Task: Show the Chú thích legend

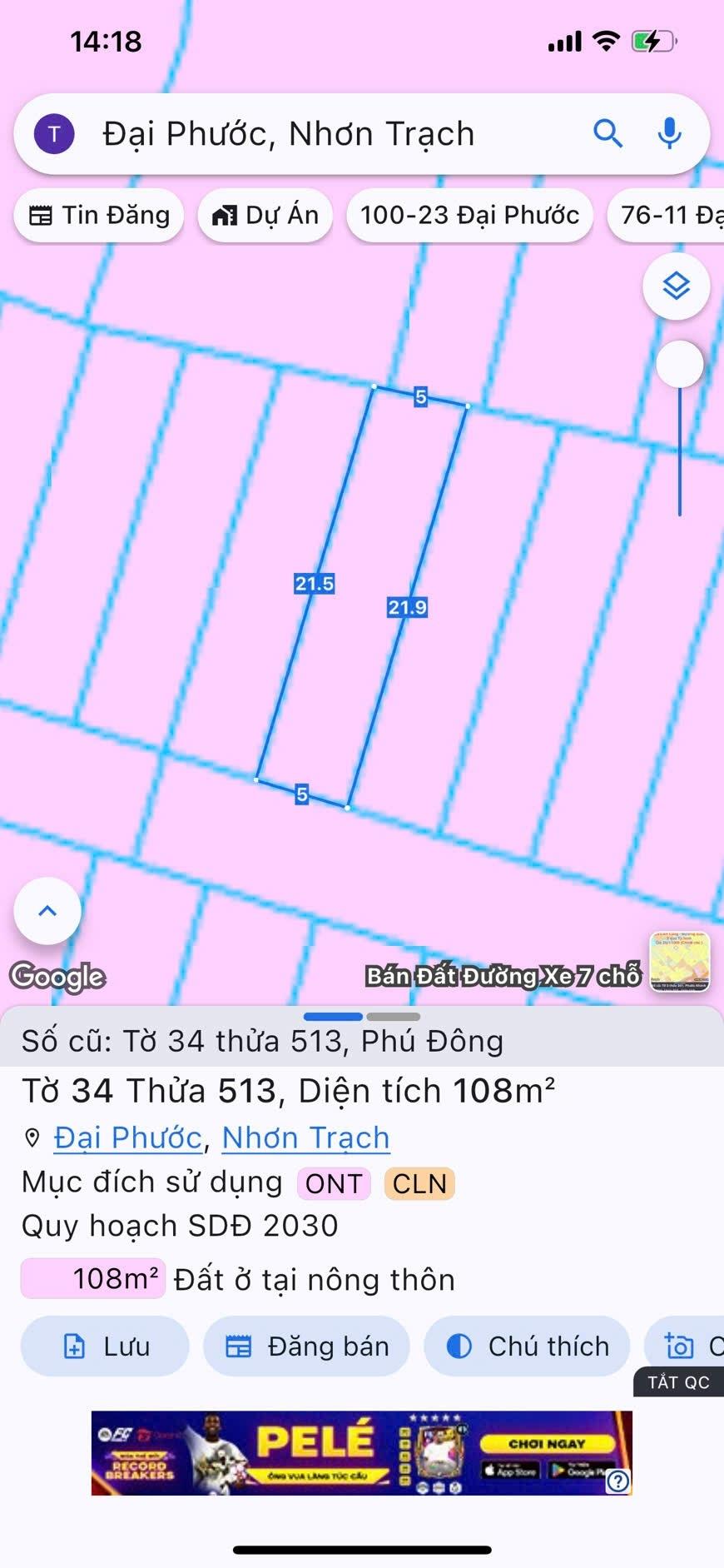Action: pos(527,1346)
